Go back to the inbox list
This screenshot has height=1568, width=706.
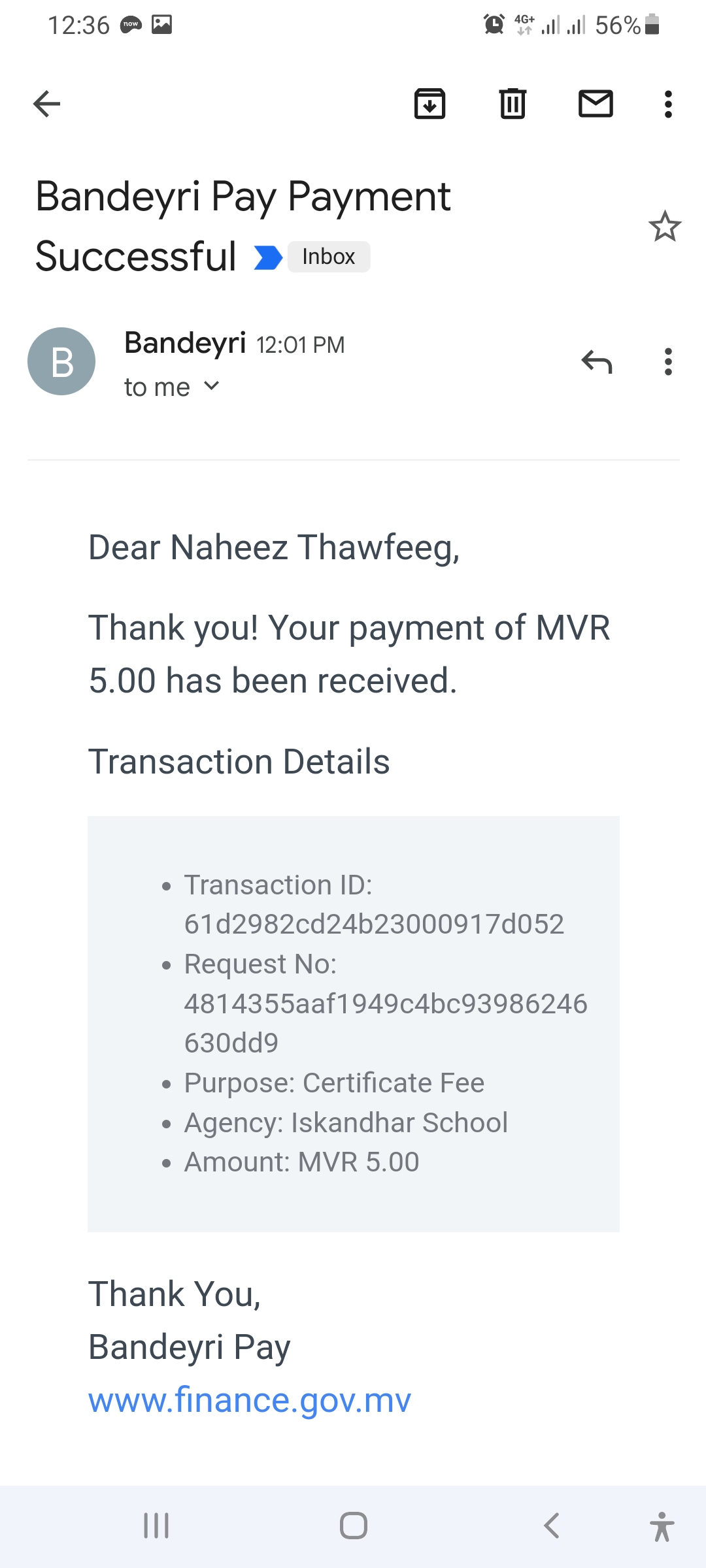point(46,104)
